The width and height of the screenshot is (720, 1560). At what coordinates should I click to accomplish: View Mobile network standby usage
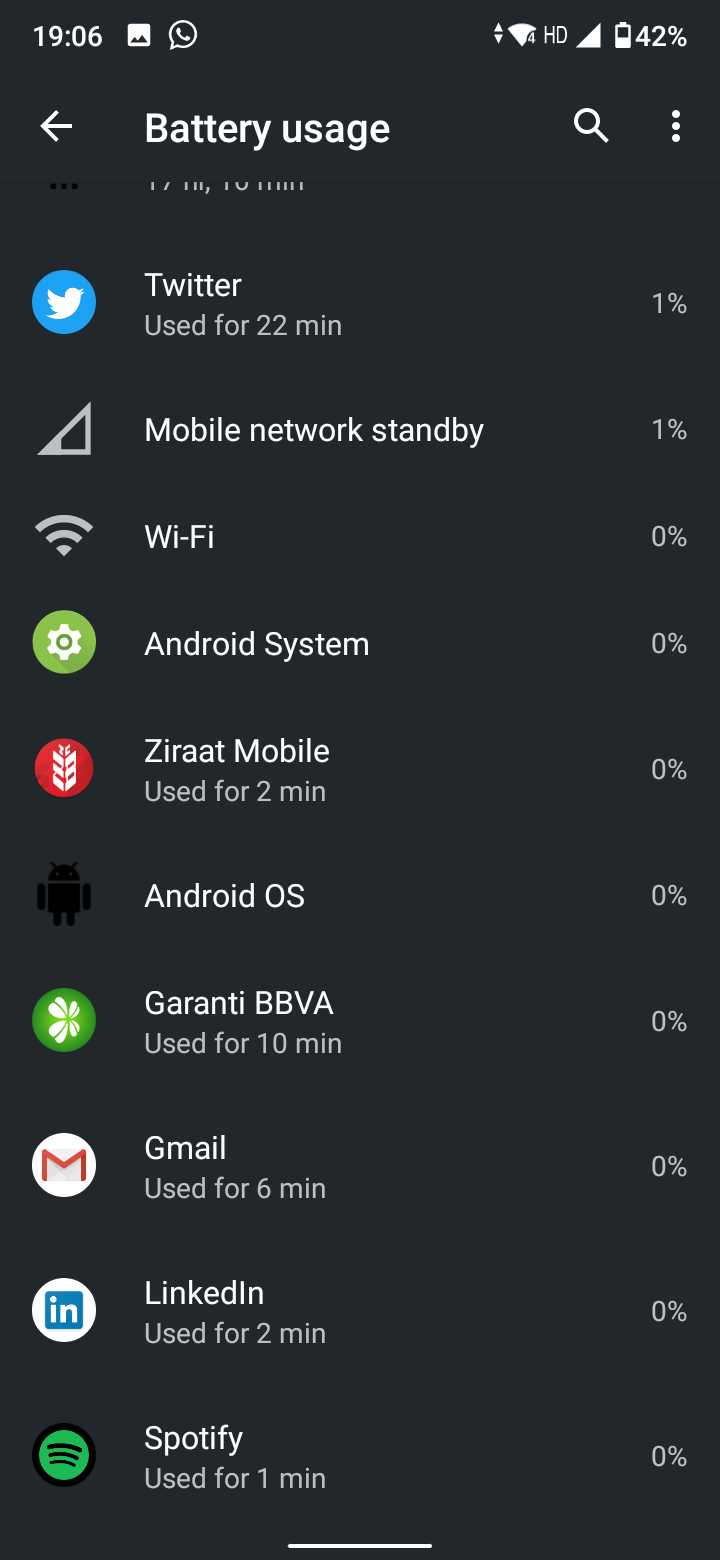(x=360, y=430)
